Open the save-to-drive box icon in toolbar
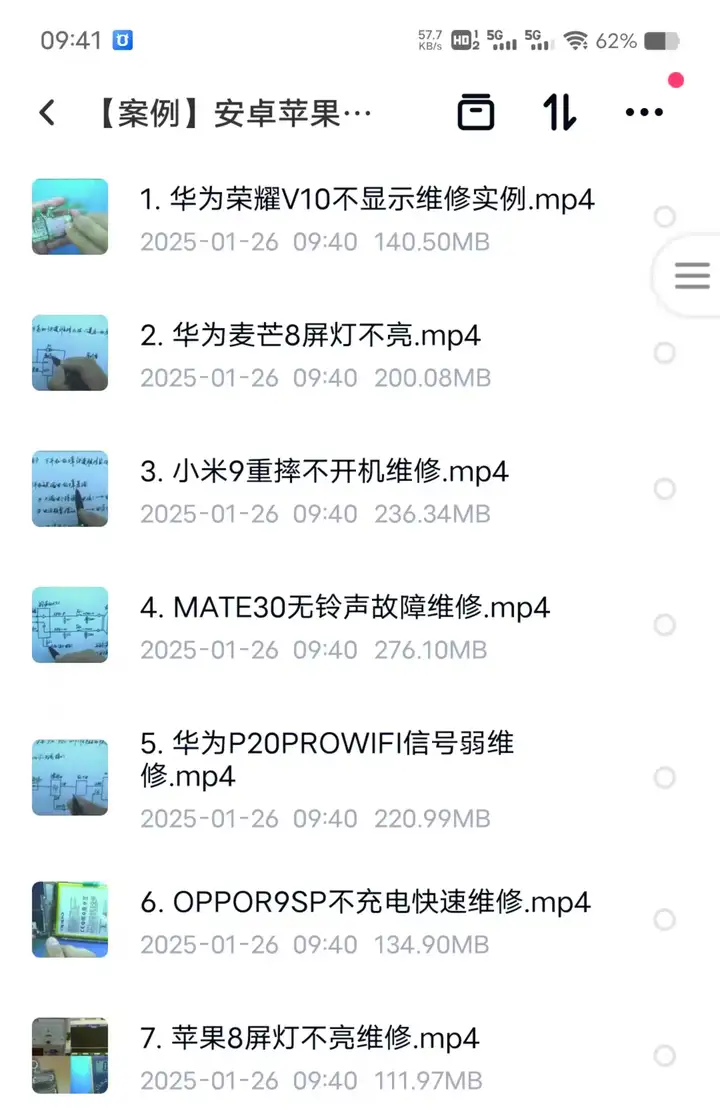 pos(476,112)
